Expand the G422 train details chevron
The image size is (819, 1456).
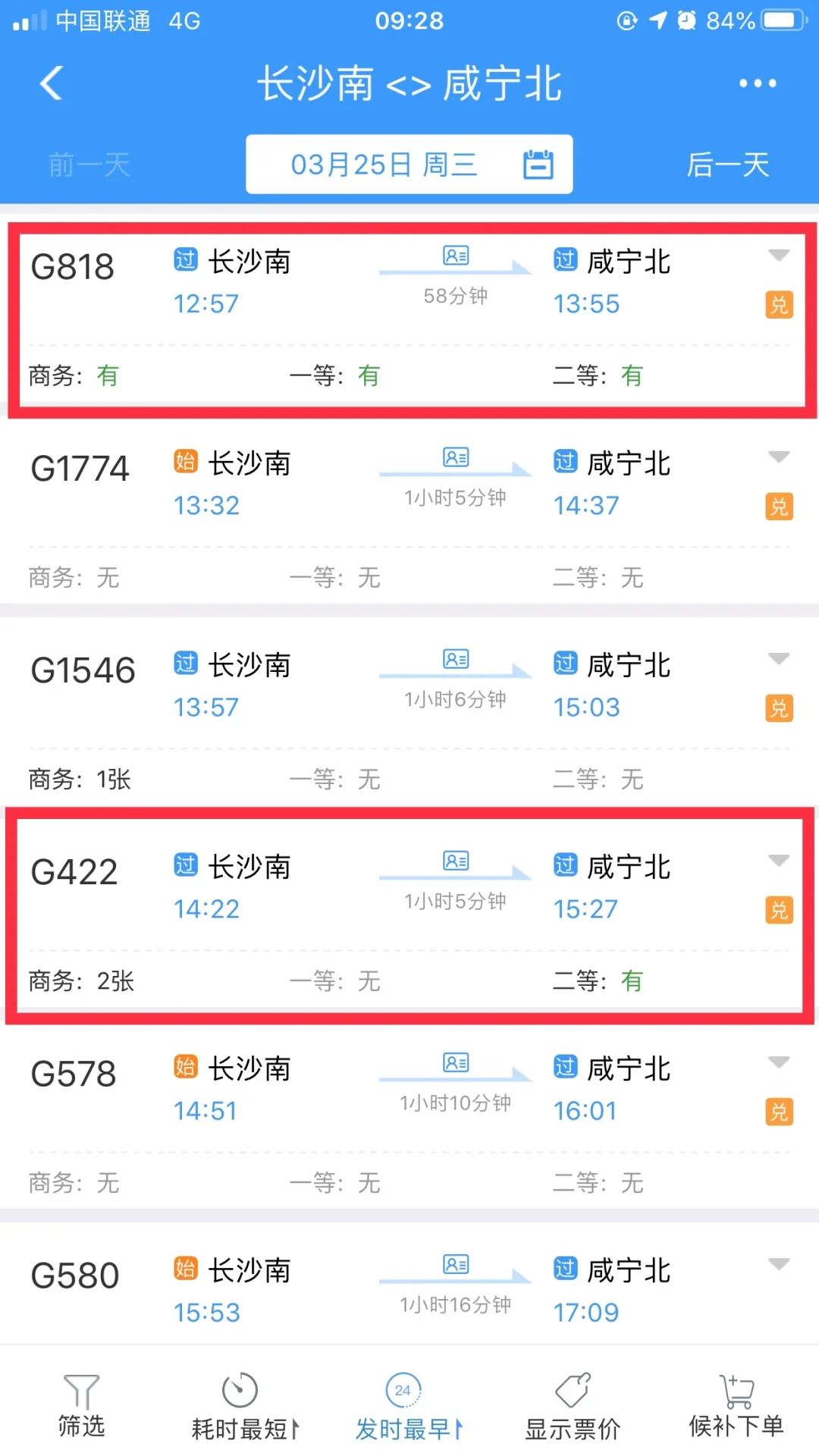click(778, 859)
